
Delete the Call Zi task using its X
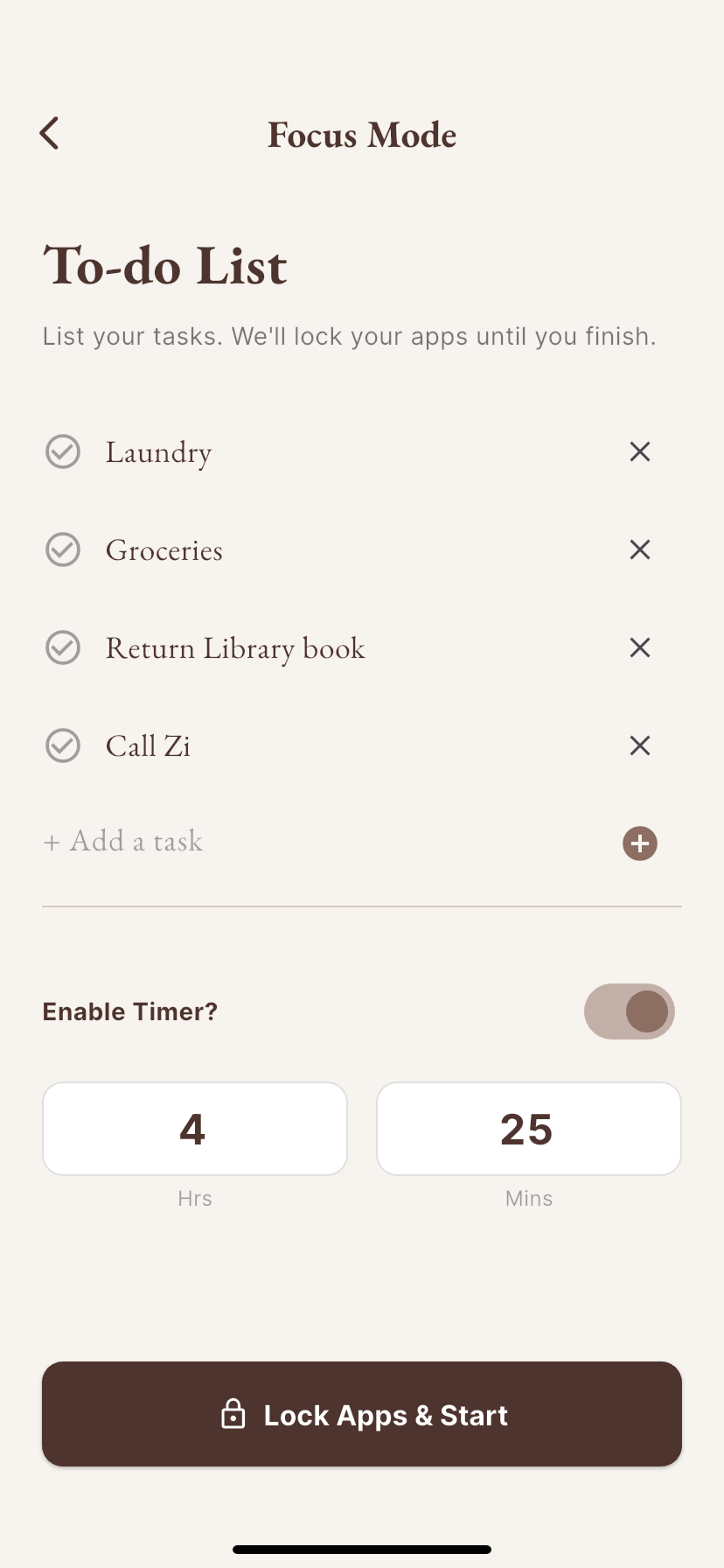pos(639,745)
